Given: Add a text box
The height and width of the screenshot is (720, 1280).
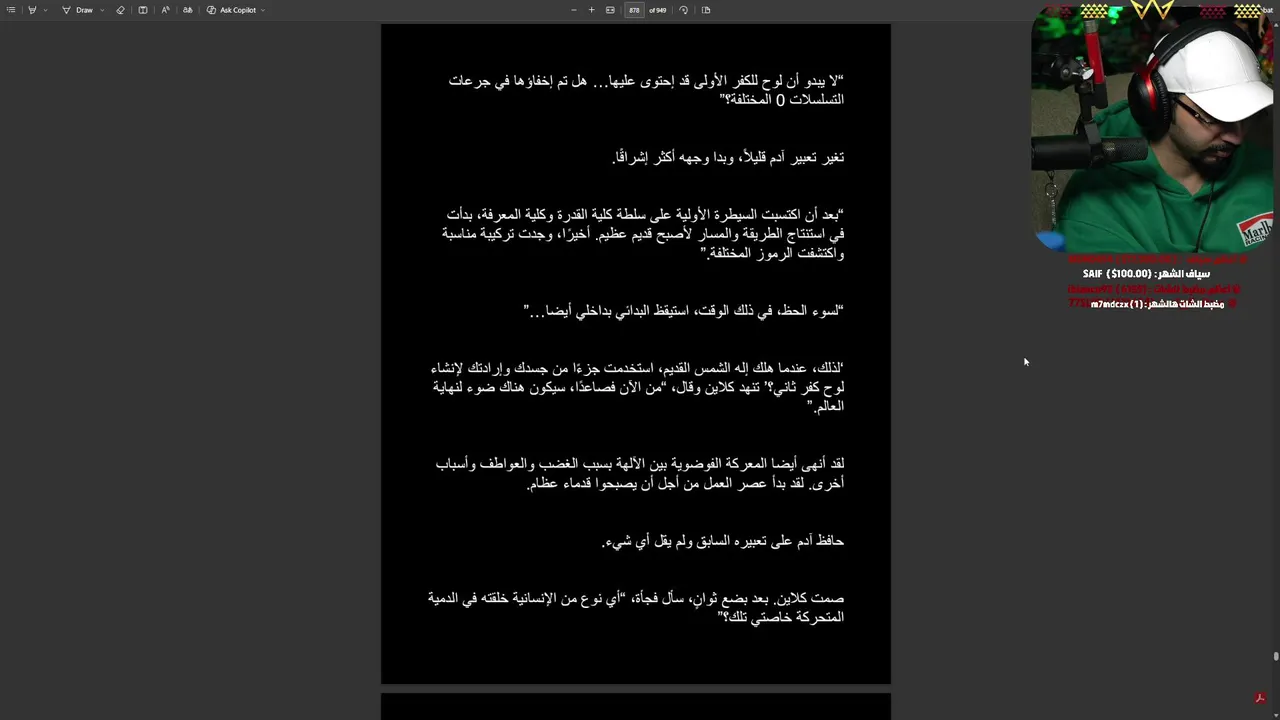Looking at the screenshot, I should [x=143, y=10].
